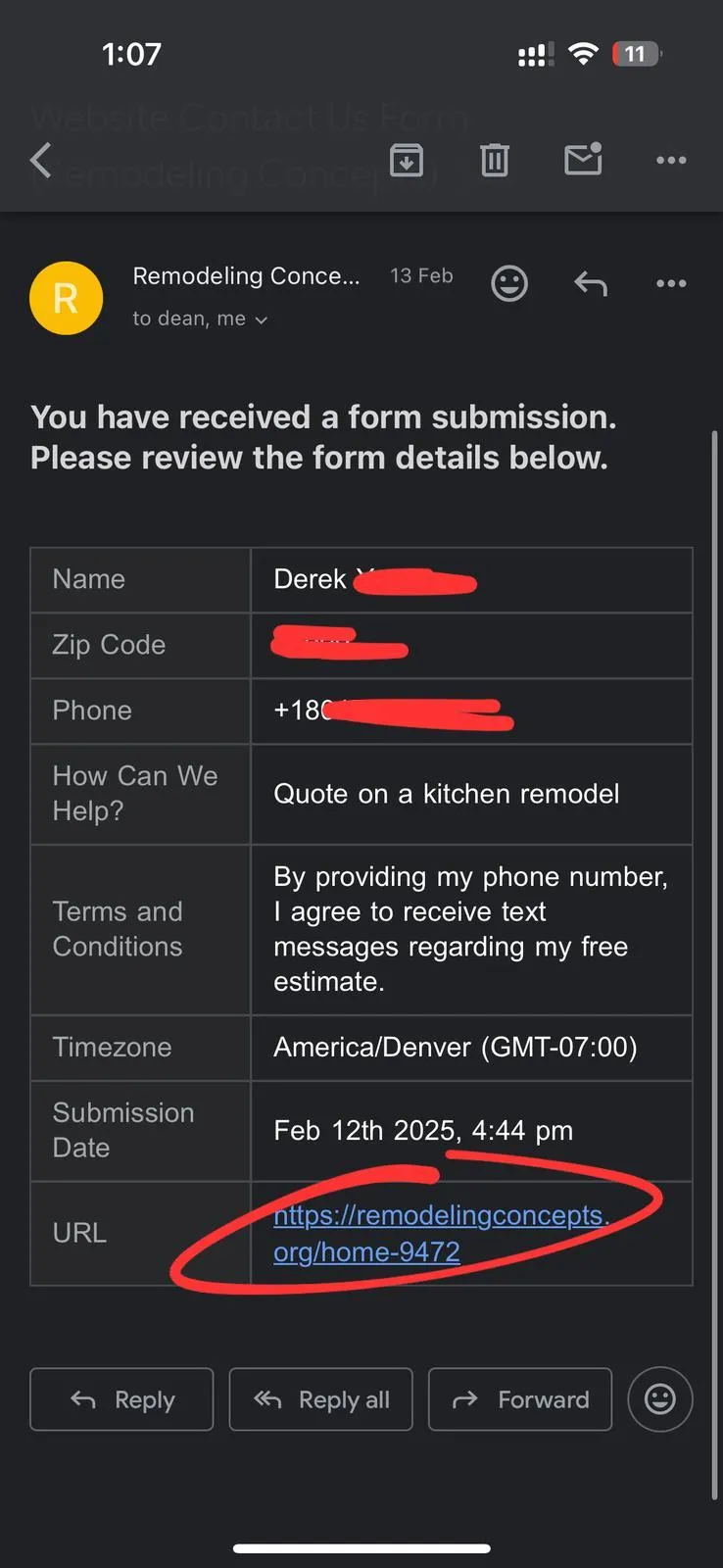The height and width of the screenshot is (1568, 723).
Task: Tap the reply arrow beside the sender
Action: pyautogui.click(x=591, y=284)
